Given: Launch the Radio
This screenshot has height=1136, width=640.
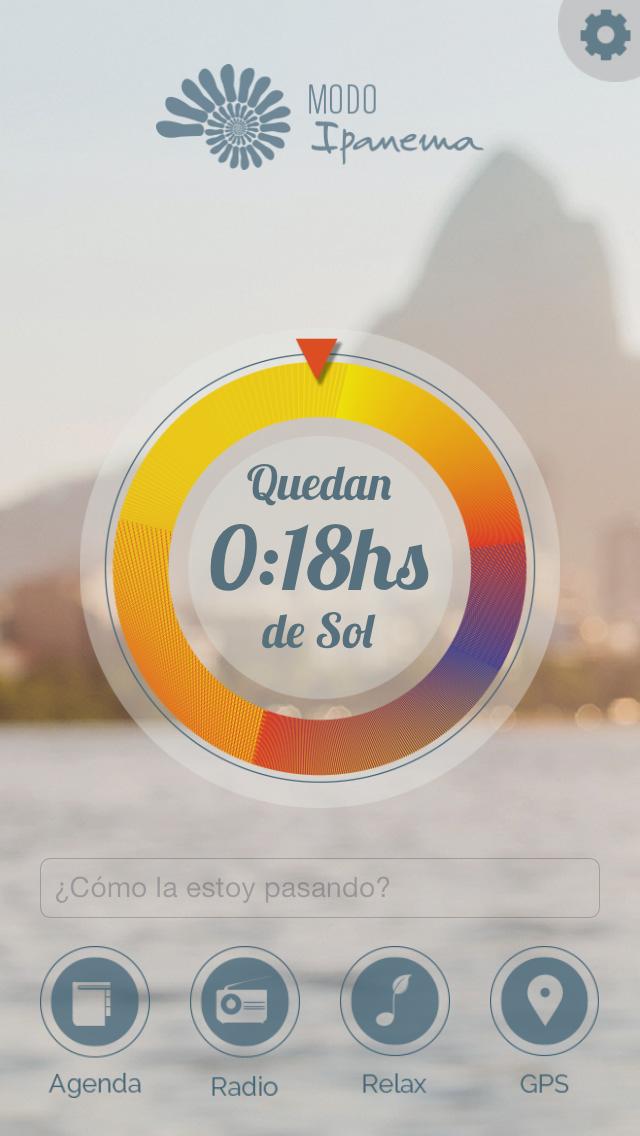Looking at the screenshot, I should click(244, 1001).
